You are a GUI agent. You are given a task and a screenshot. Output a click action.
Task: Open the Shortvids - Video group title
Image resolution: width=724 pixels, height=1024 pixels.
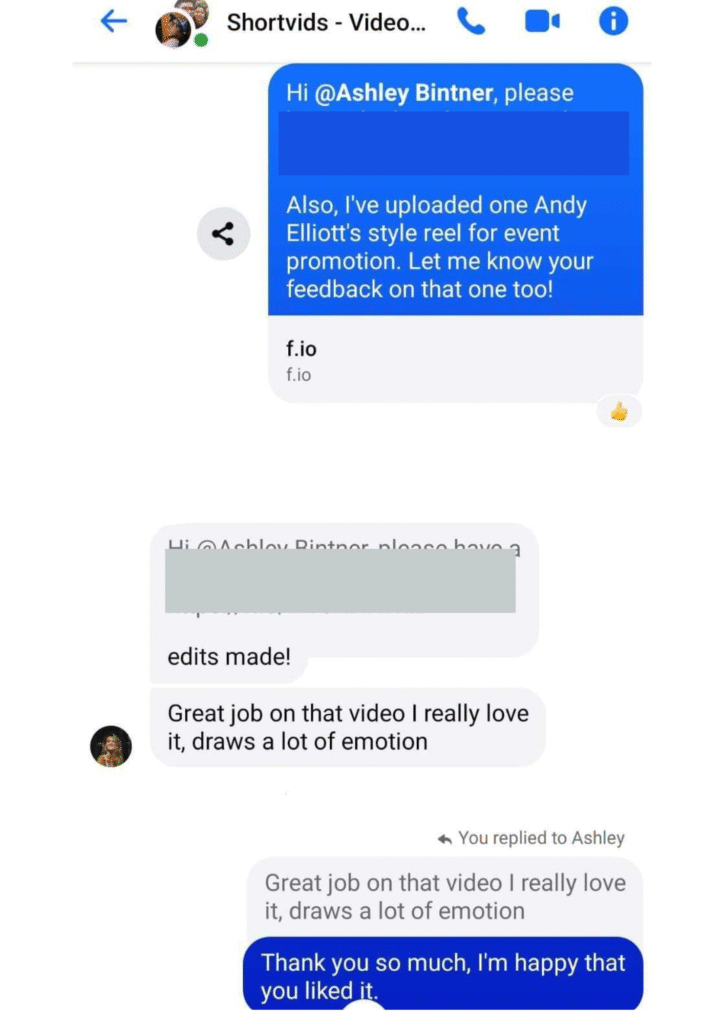pos(325,21)
